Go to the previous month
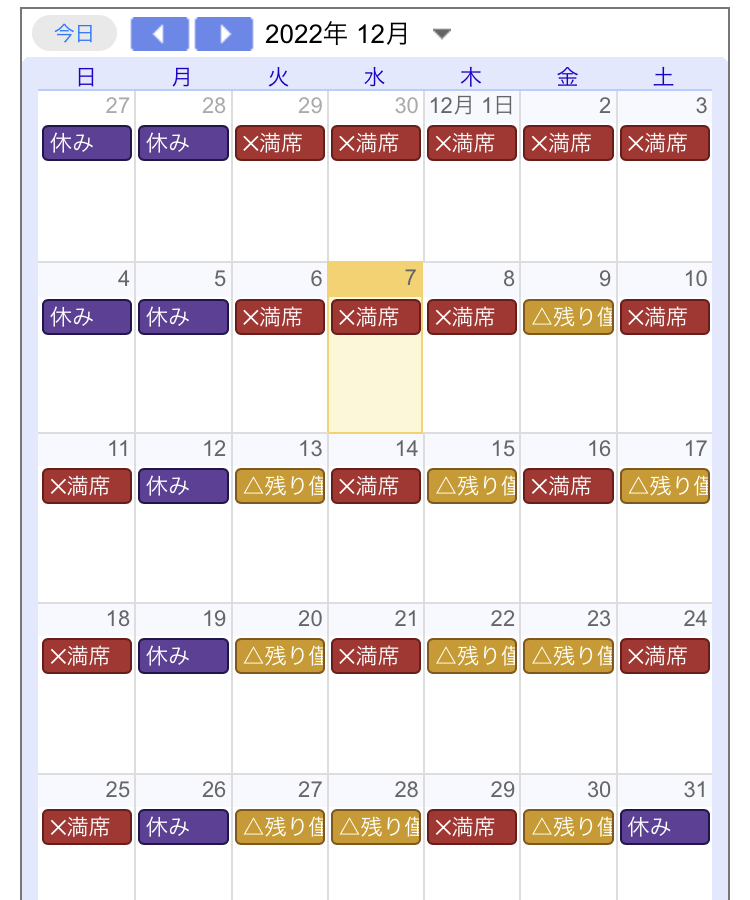 (159, 33)
